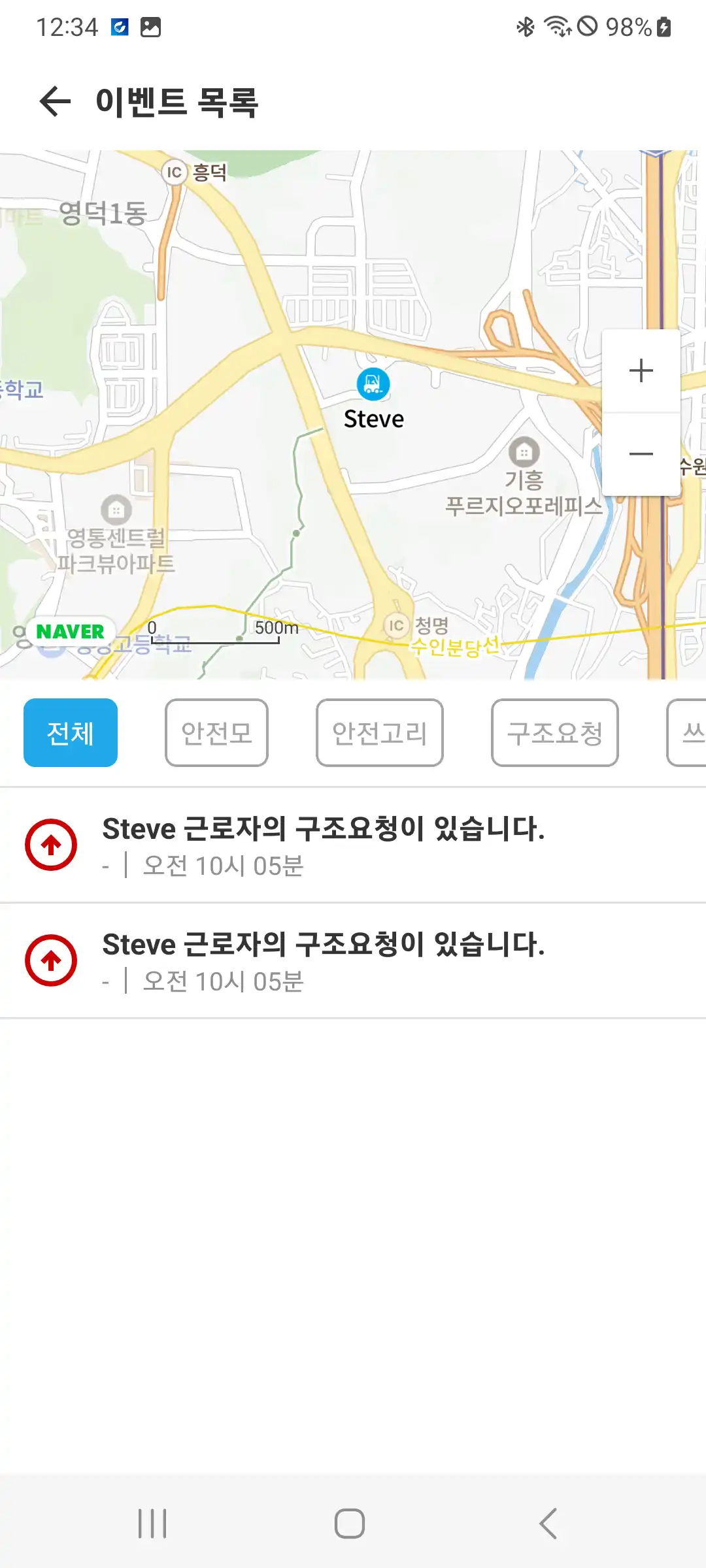The width and height of the screenshot is (706, 1568).
Task: Select the 전체 filter chip
Action: (x=71, y=732)
